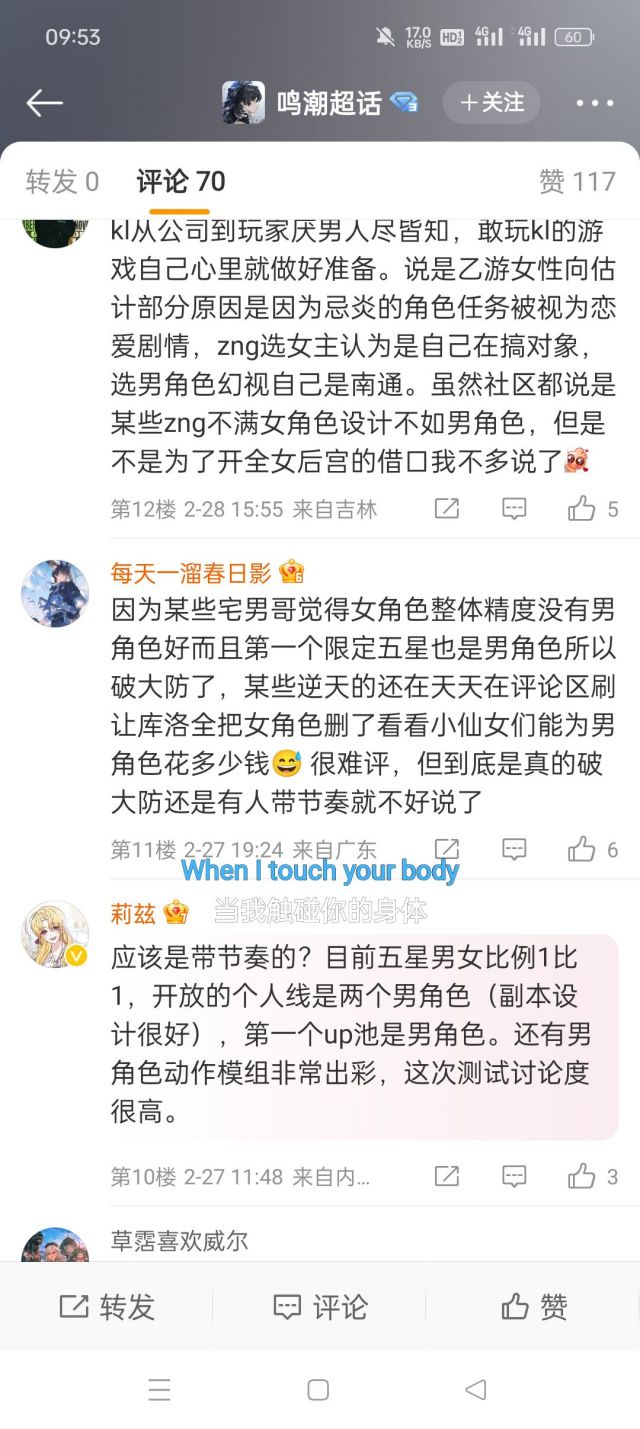Reply to 莉兹's comment
Viewport: 640px width, 1429px height.
pos(514,1177)
